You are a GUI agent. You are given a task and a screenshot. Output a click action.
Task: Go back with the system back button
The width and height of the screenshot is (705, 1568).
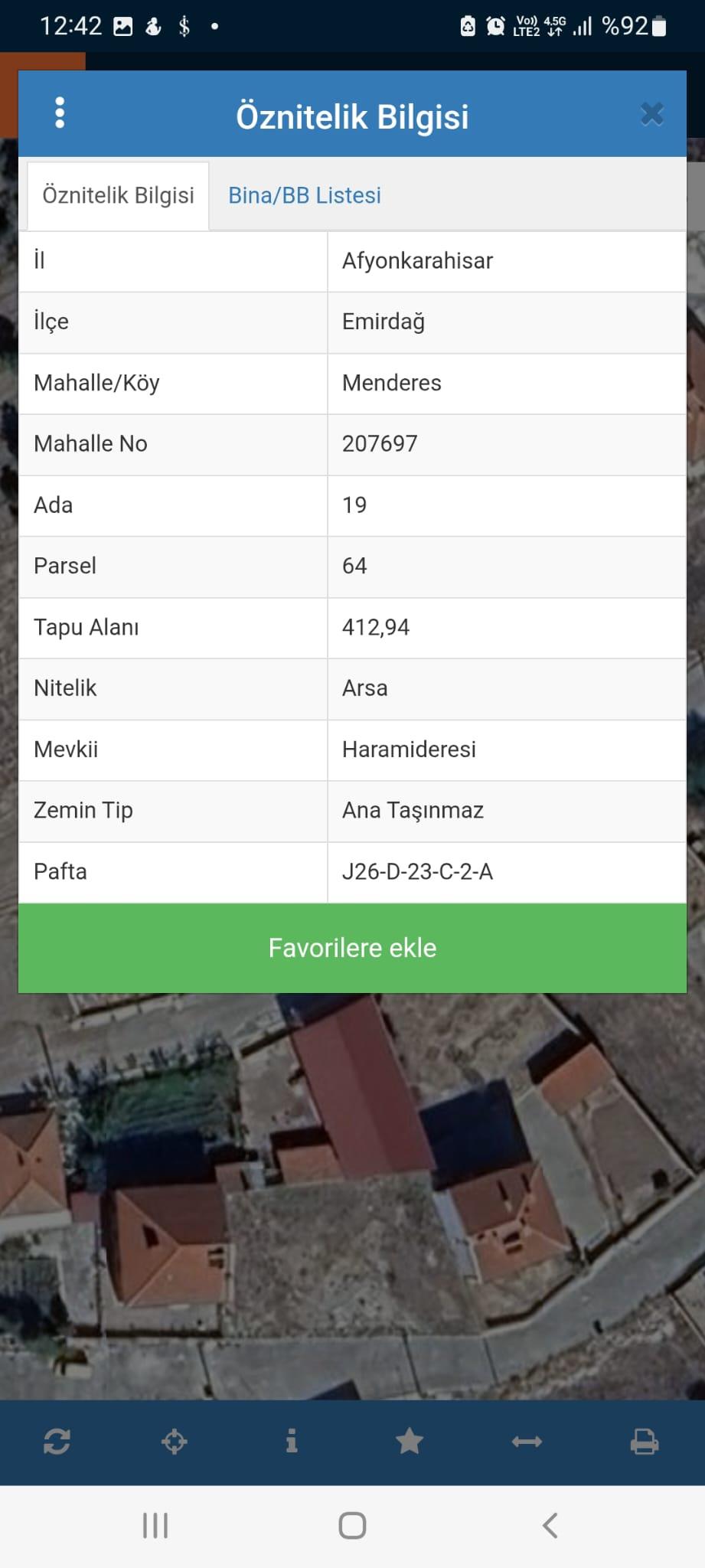(550, 1525)
